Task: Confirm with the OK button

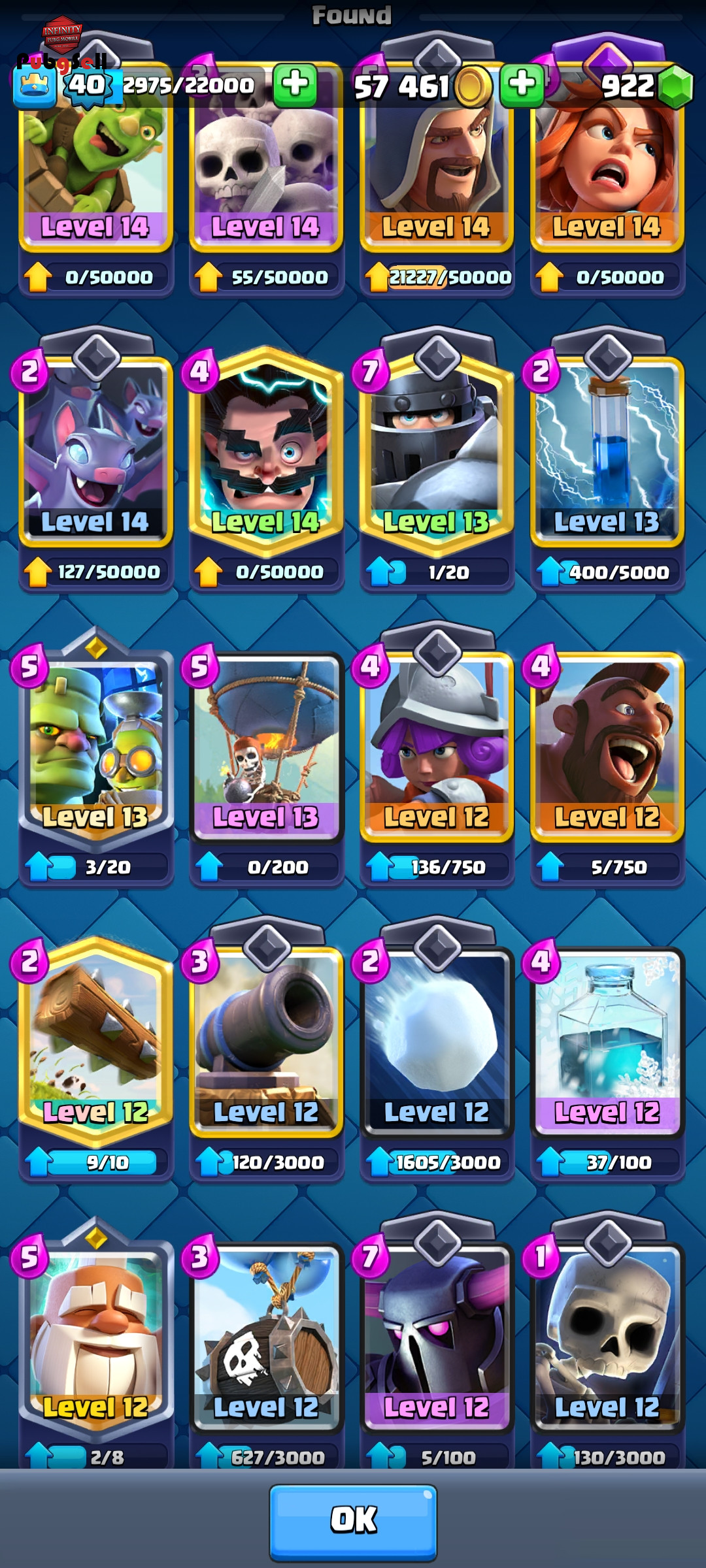Action: coord(353,1522)
